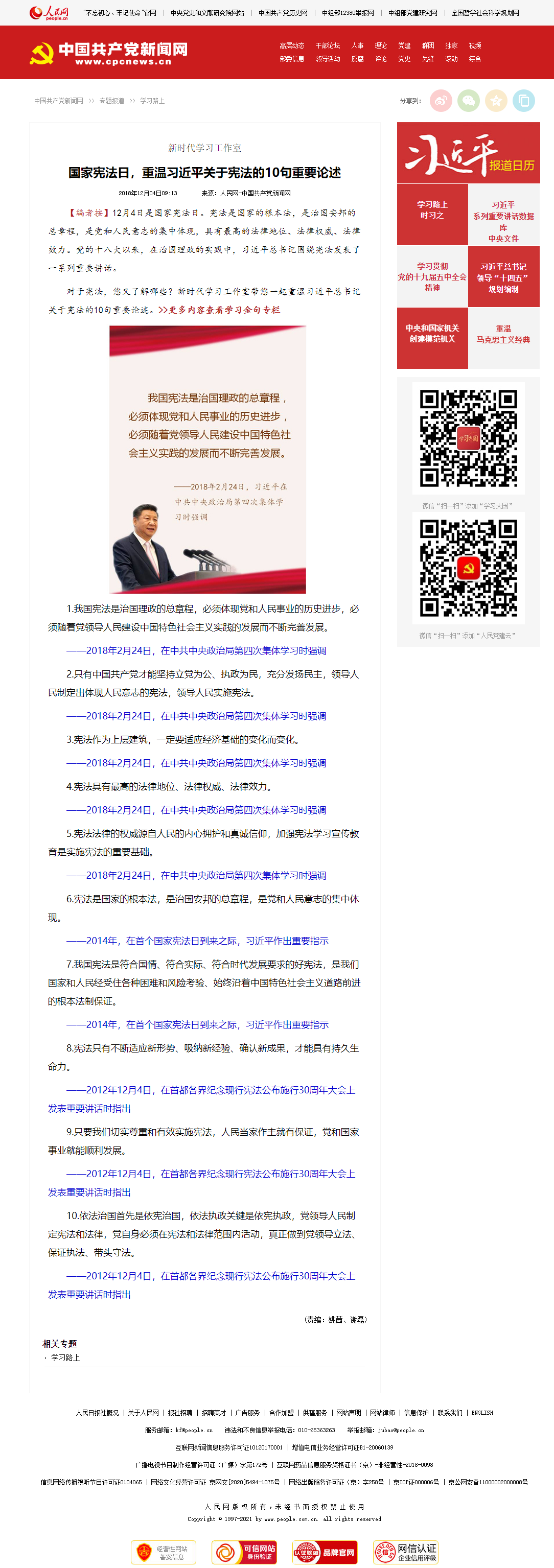This screenshot has height=1568, width=554.
Task: Open the ENGLISH footer link
Action: coord(482,1413)
